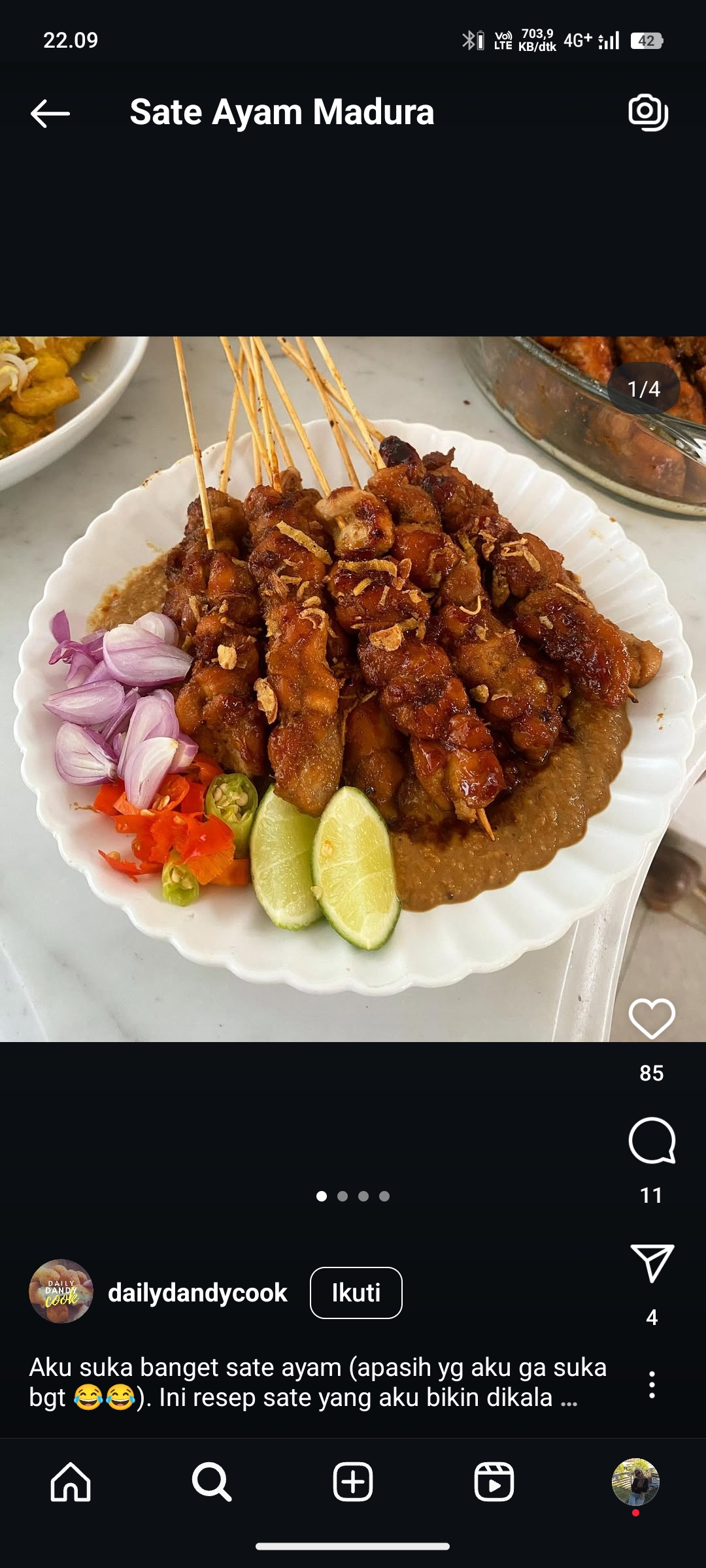Open the Reels tab
The image size is (706, 1568).
point(494,1482)
